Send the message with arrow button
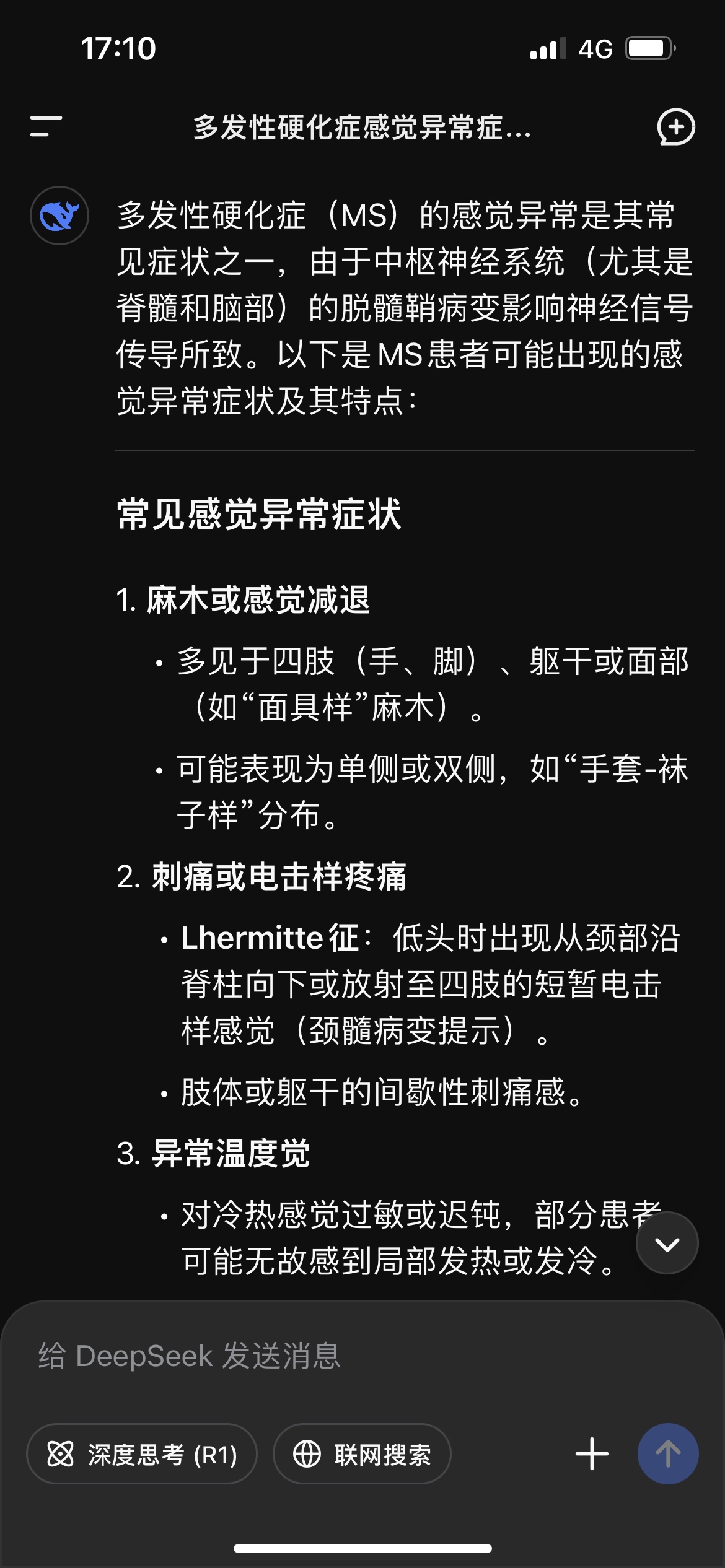The image size is (725, 1568). (x=667, y=1454)
